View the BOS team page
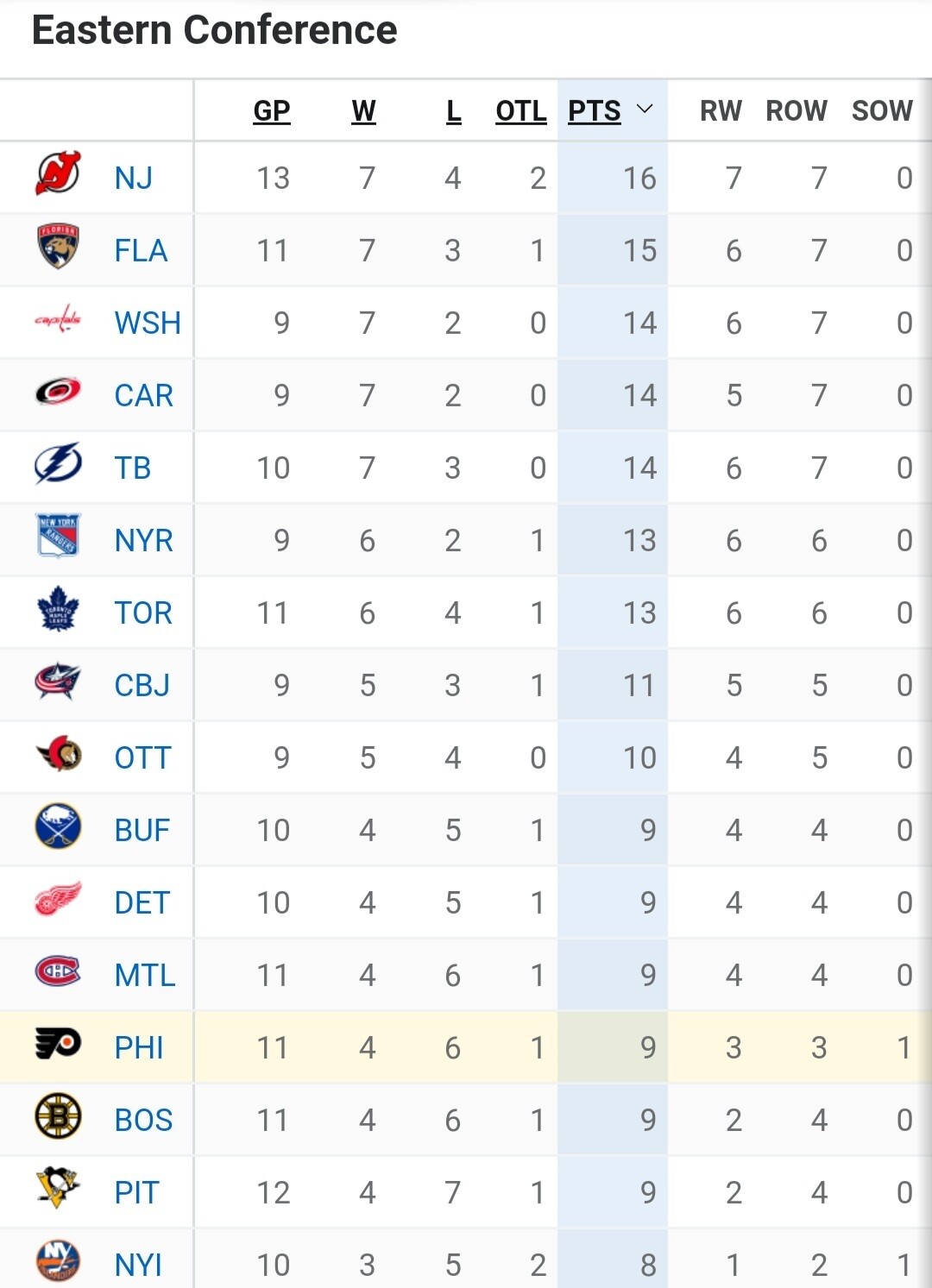 144,1120
